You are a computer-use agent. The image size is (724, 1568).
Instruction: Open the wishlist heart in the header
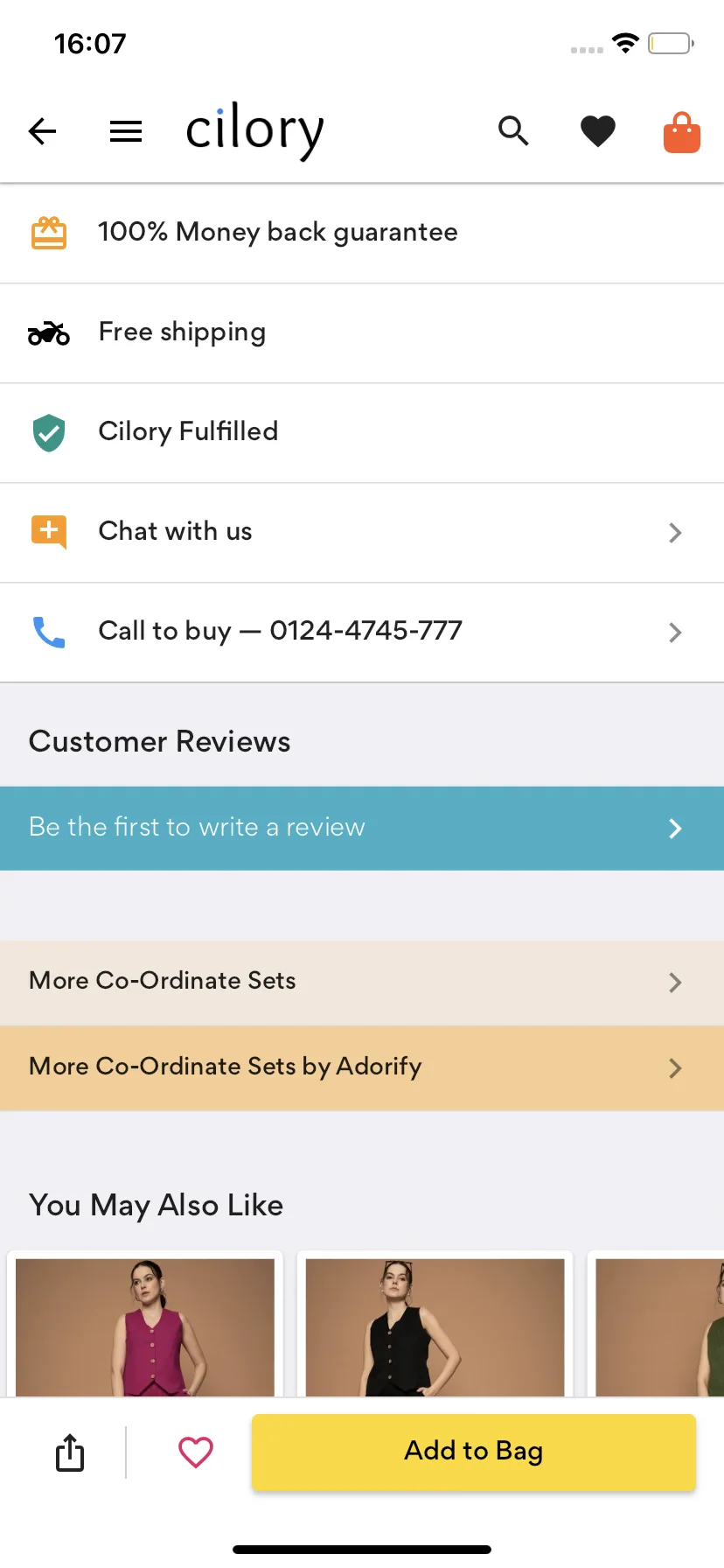point(598,132)
